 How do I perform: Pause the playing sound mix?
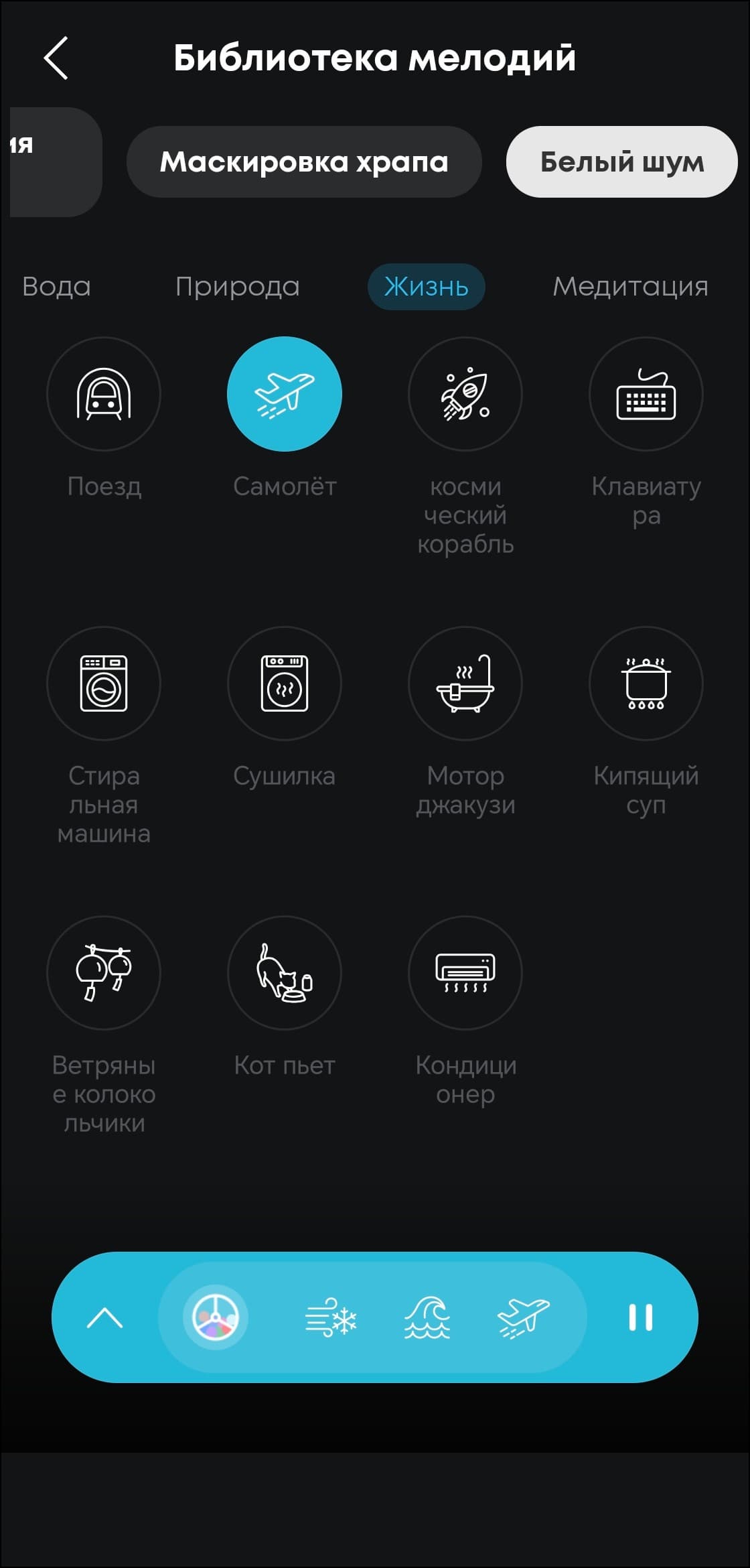point(640,1317)
